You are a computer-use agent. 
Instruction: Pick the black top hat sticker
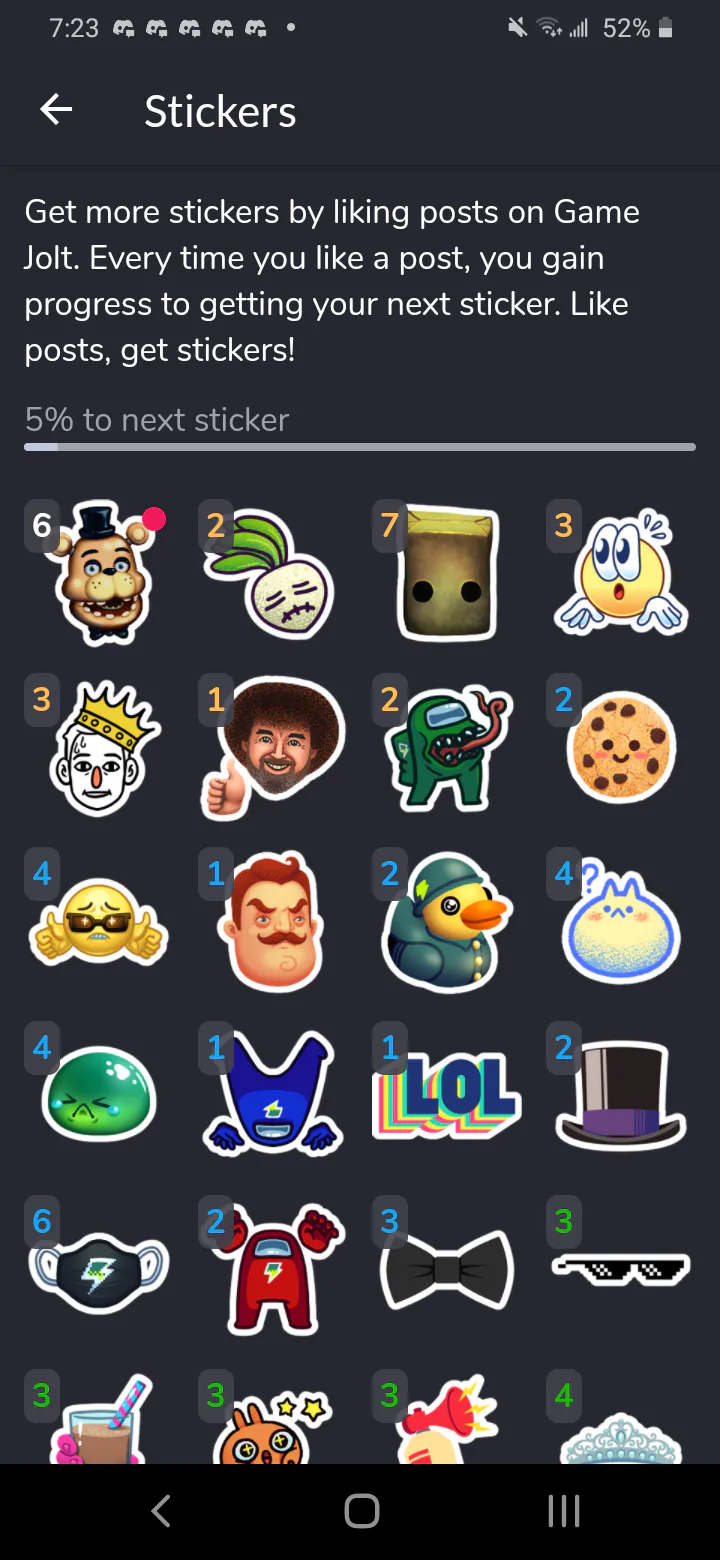[621, 1095]
